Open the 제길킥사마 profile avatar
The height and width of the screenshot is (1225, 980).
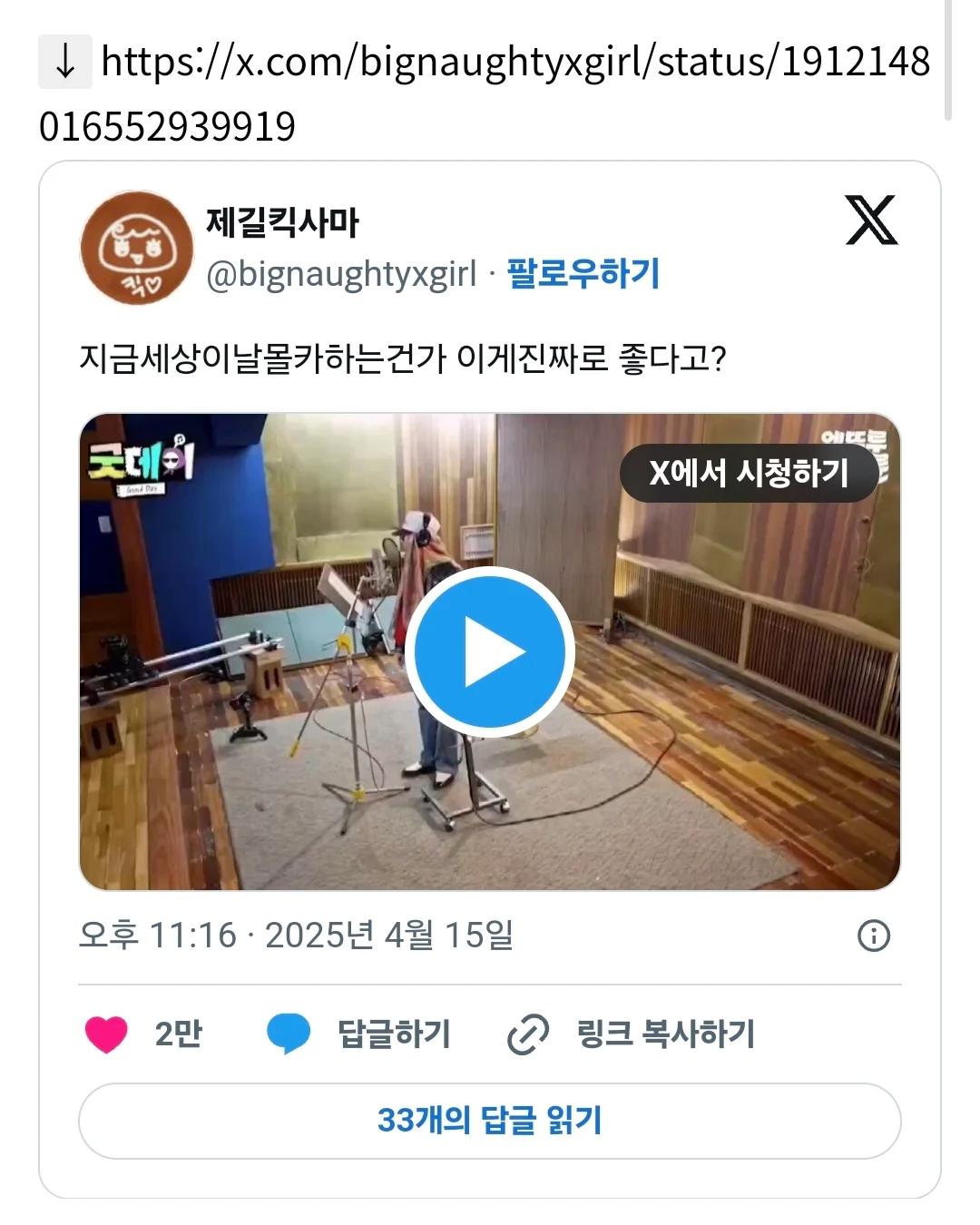click(136, 248)
